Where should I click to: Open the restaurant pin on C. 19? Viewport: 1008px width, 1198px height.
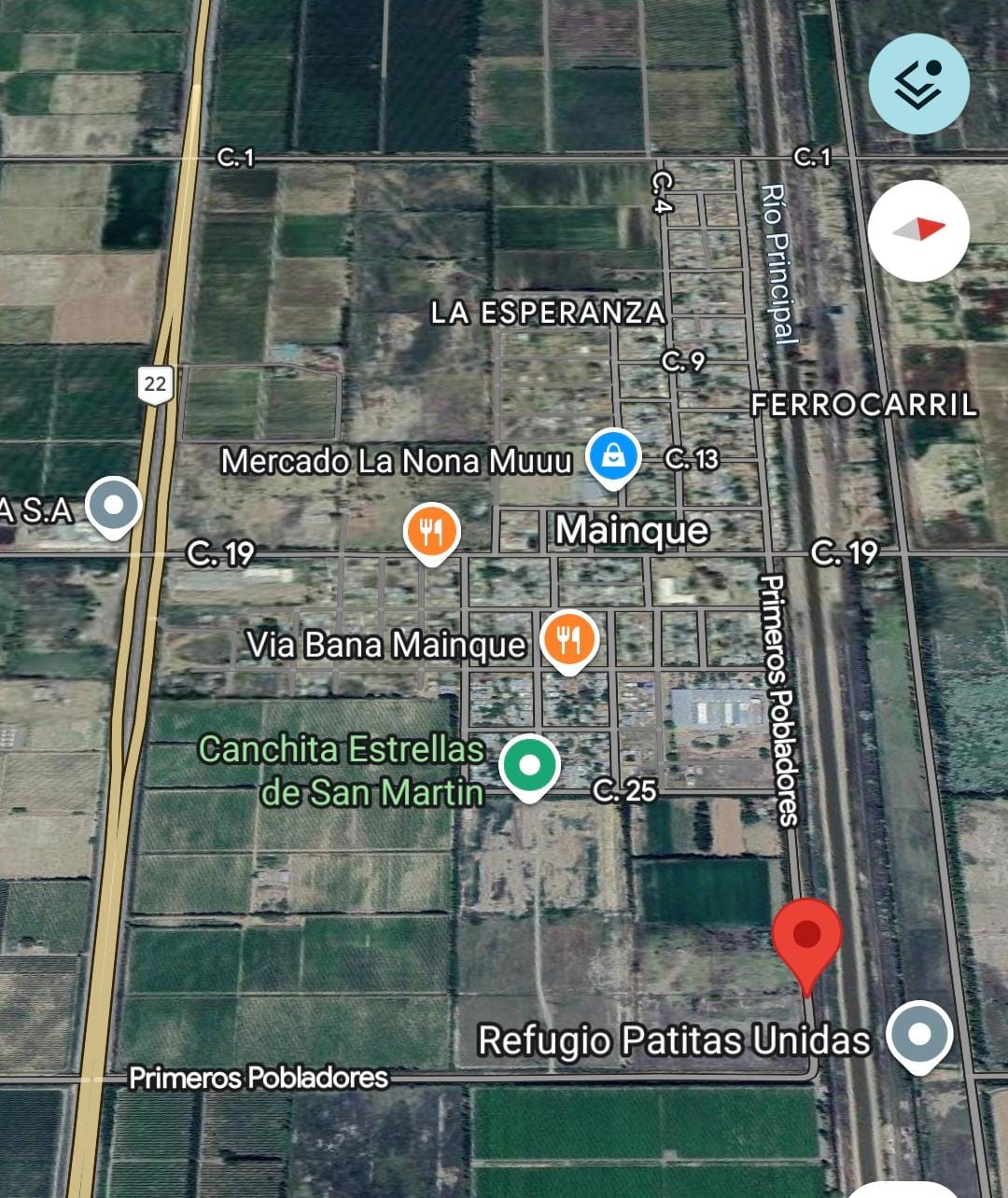click(x=430, y=532)
